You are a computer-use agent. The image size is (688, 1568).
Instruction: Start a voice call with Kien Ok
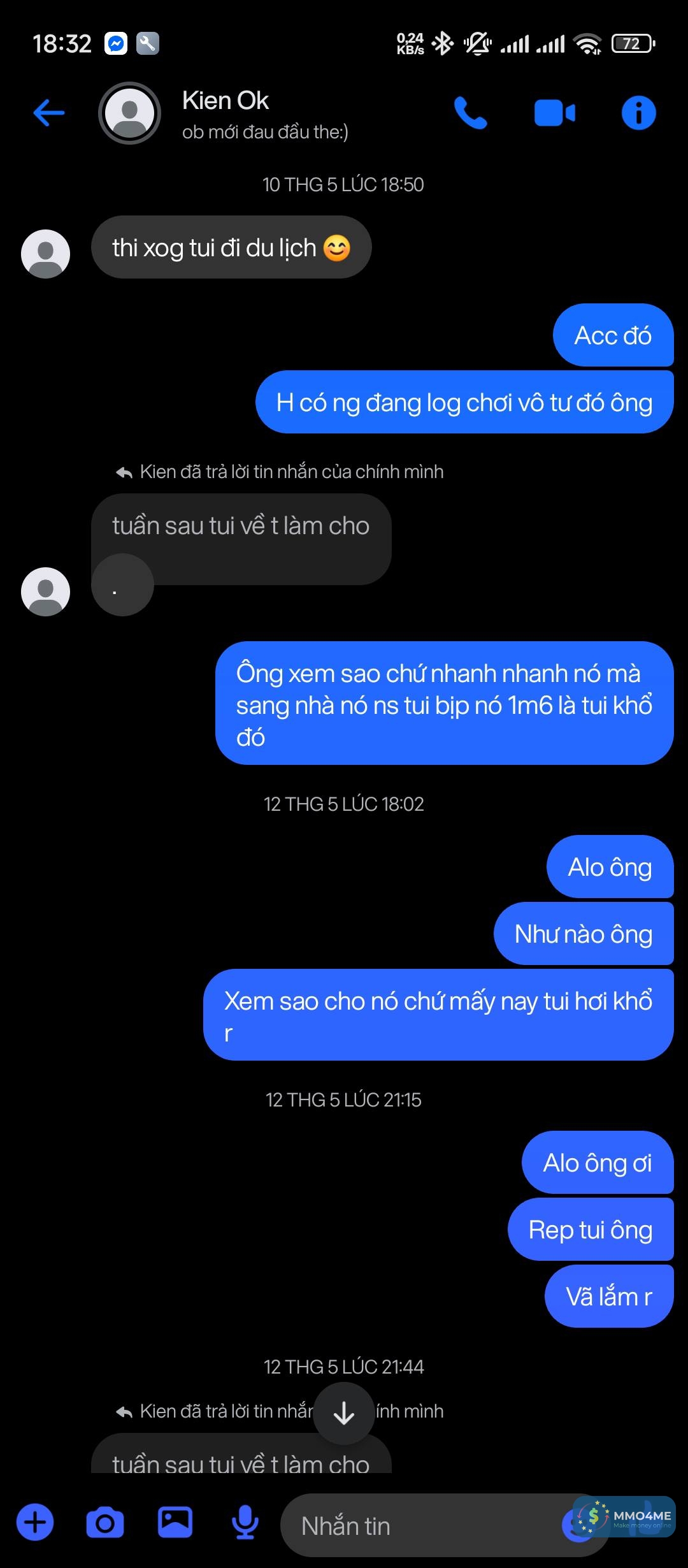point(470,113)
